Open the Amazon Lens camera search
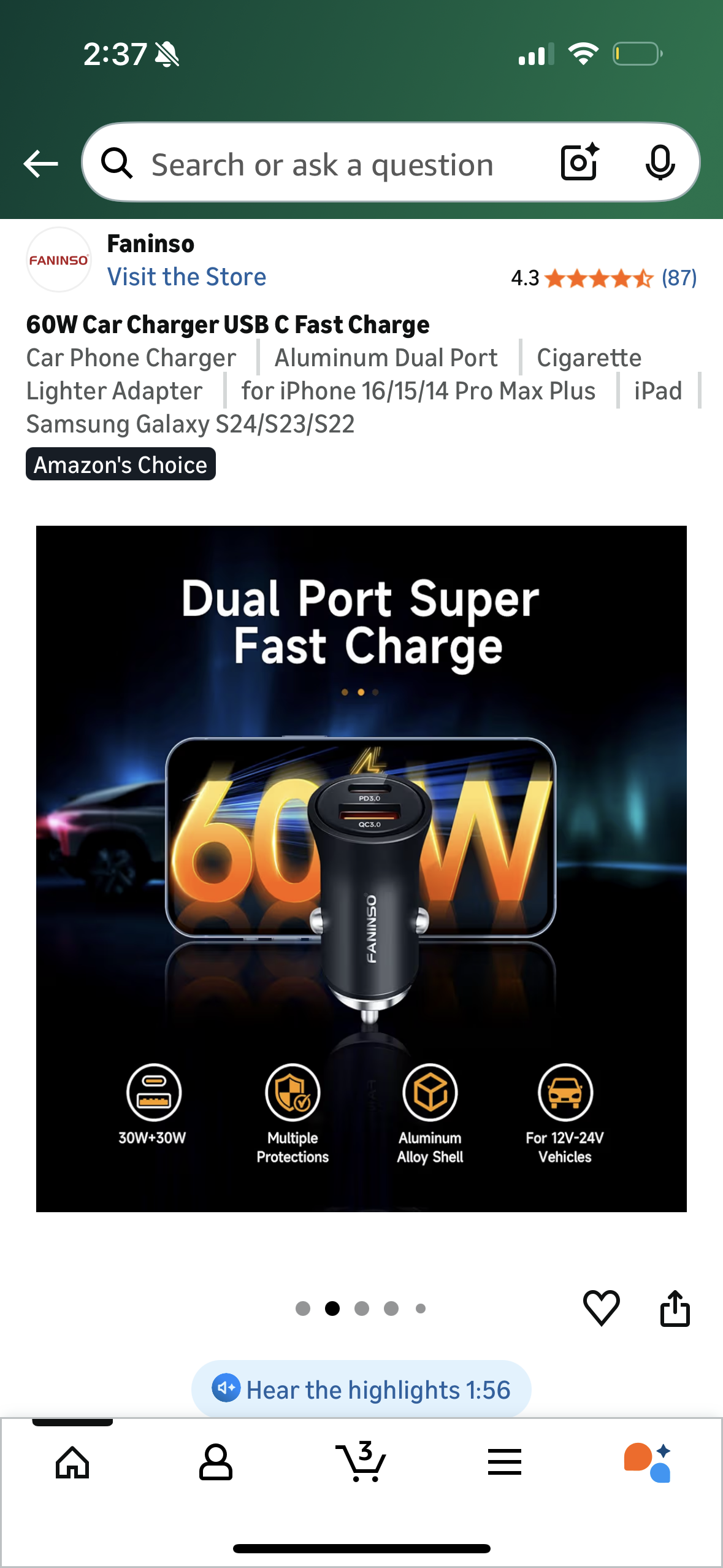723x1568 pixels. [579, 163]
